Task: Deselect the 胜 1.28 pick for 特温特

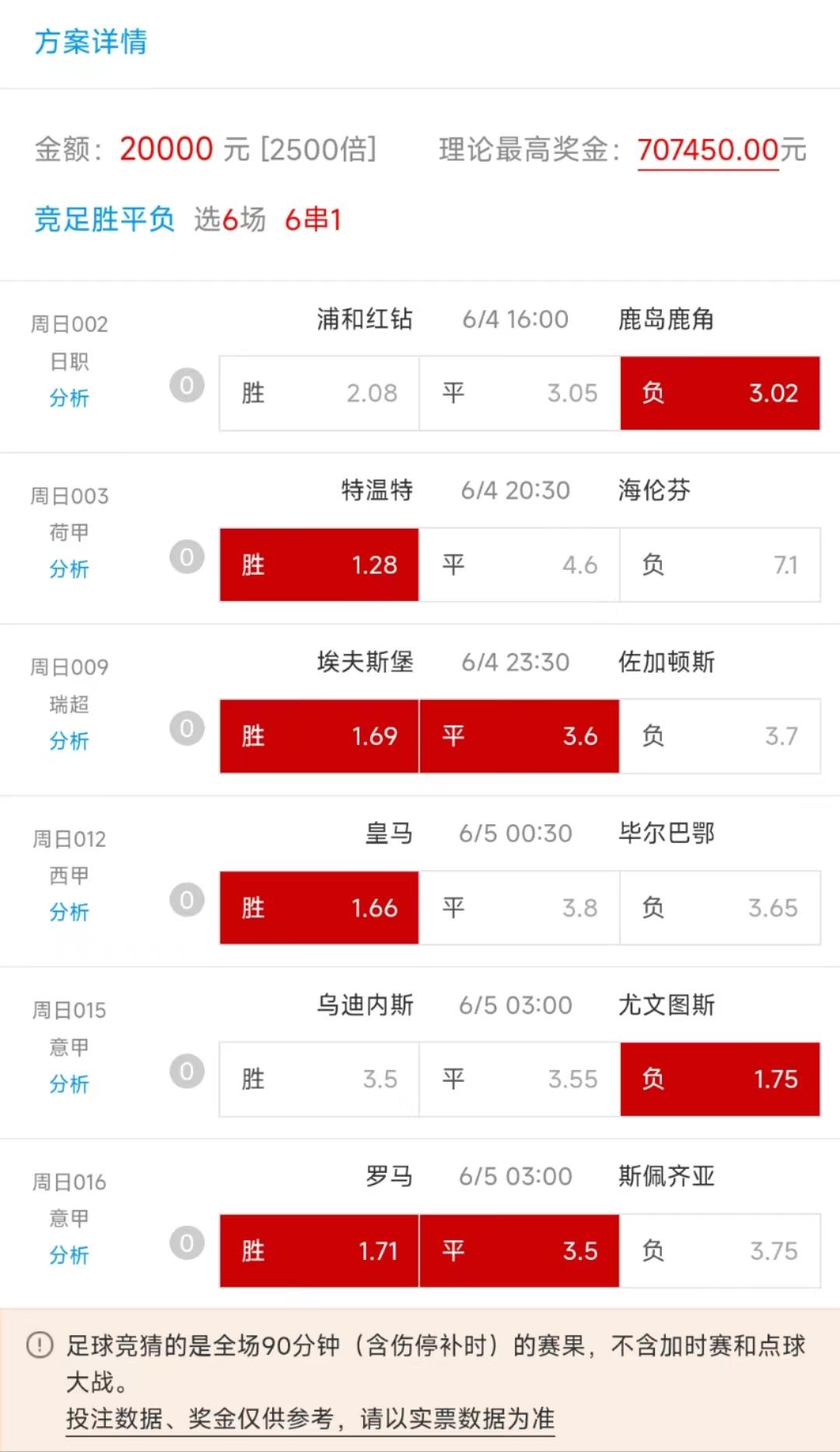Action: 319,565
